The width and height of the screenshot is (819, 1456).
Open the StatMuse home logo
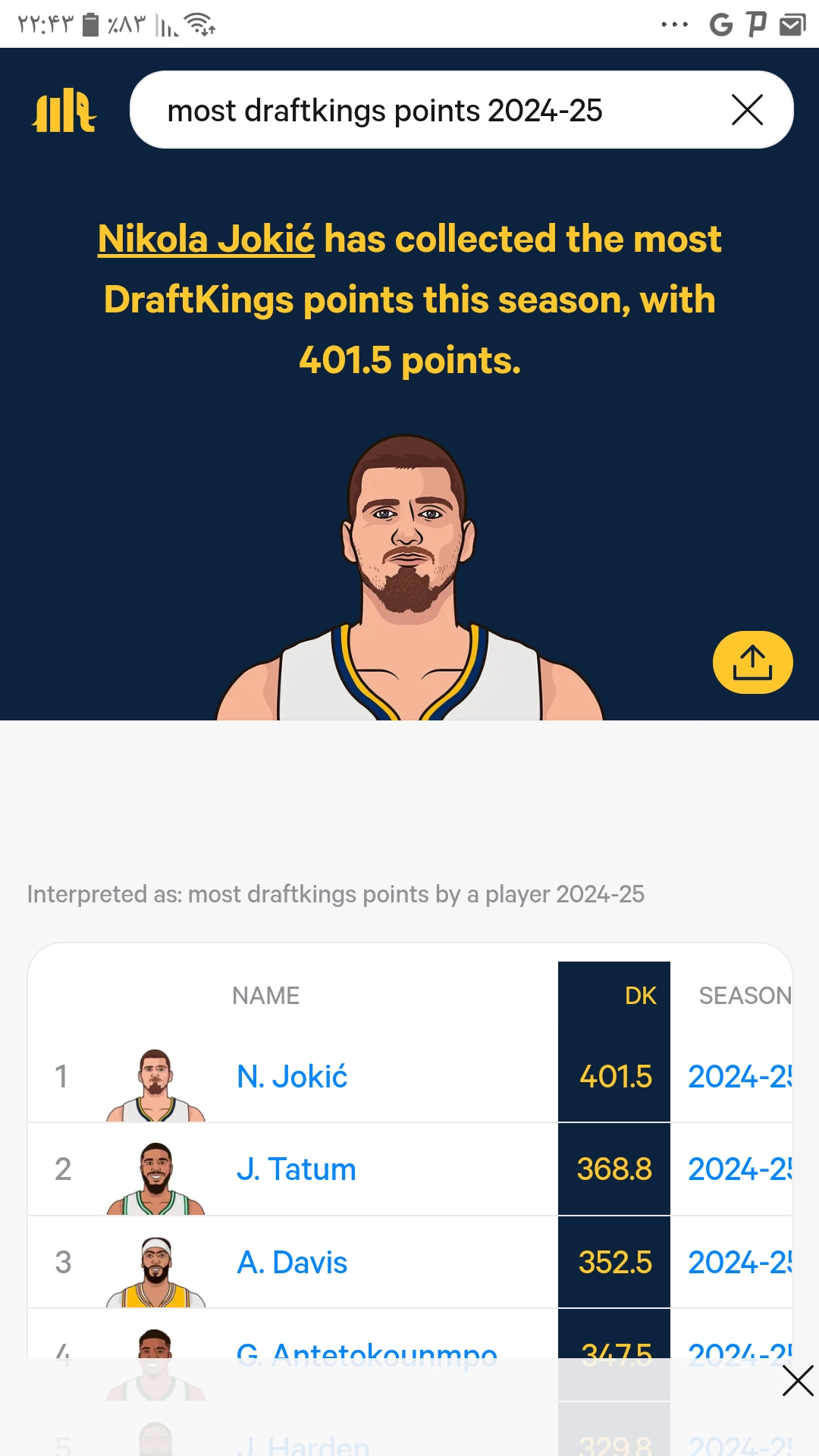64,111
